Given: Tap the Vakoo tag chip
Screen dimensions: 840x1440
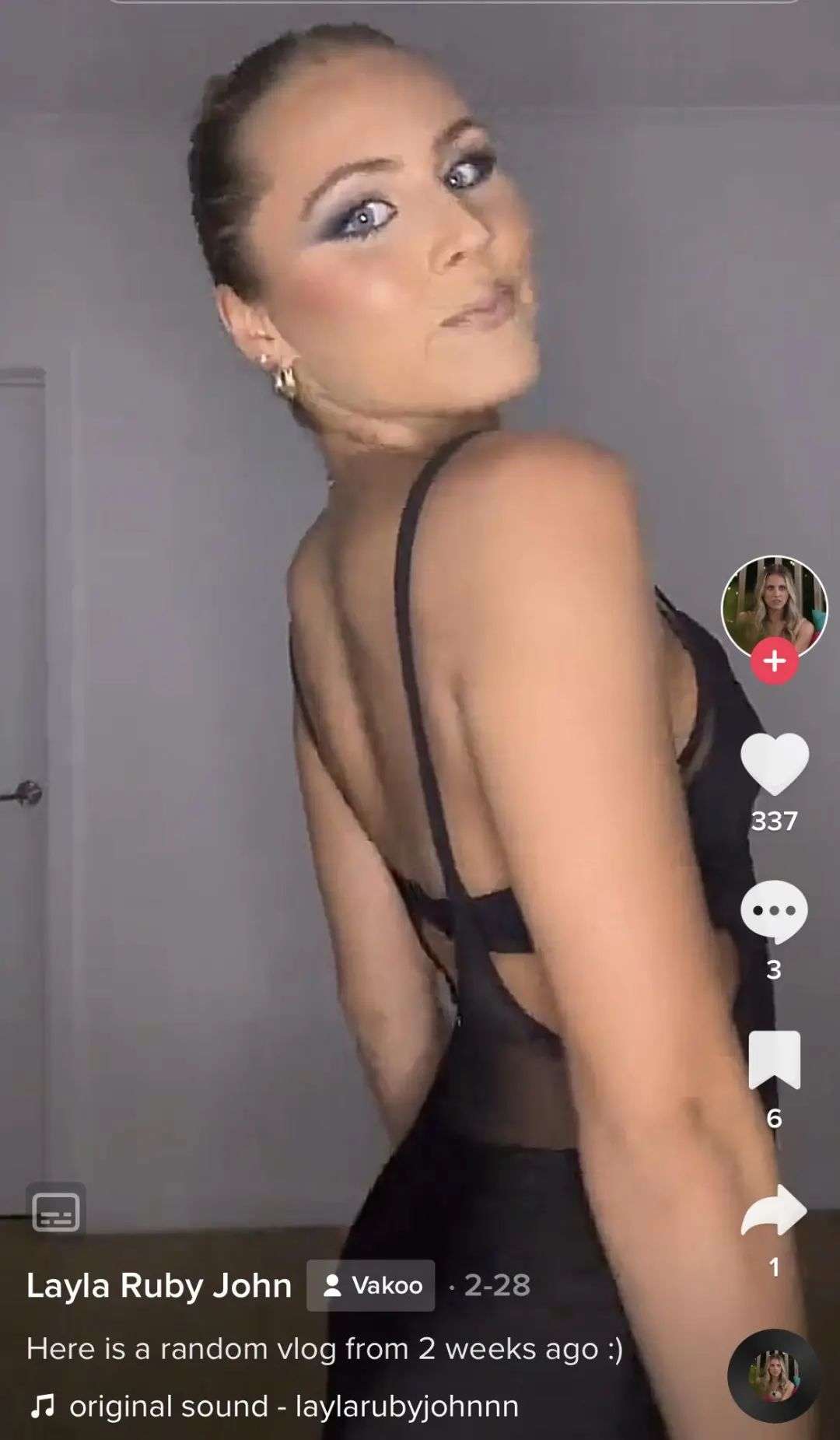Looking at the screenshot, I should pos(371,1286).
